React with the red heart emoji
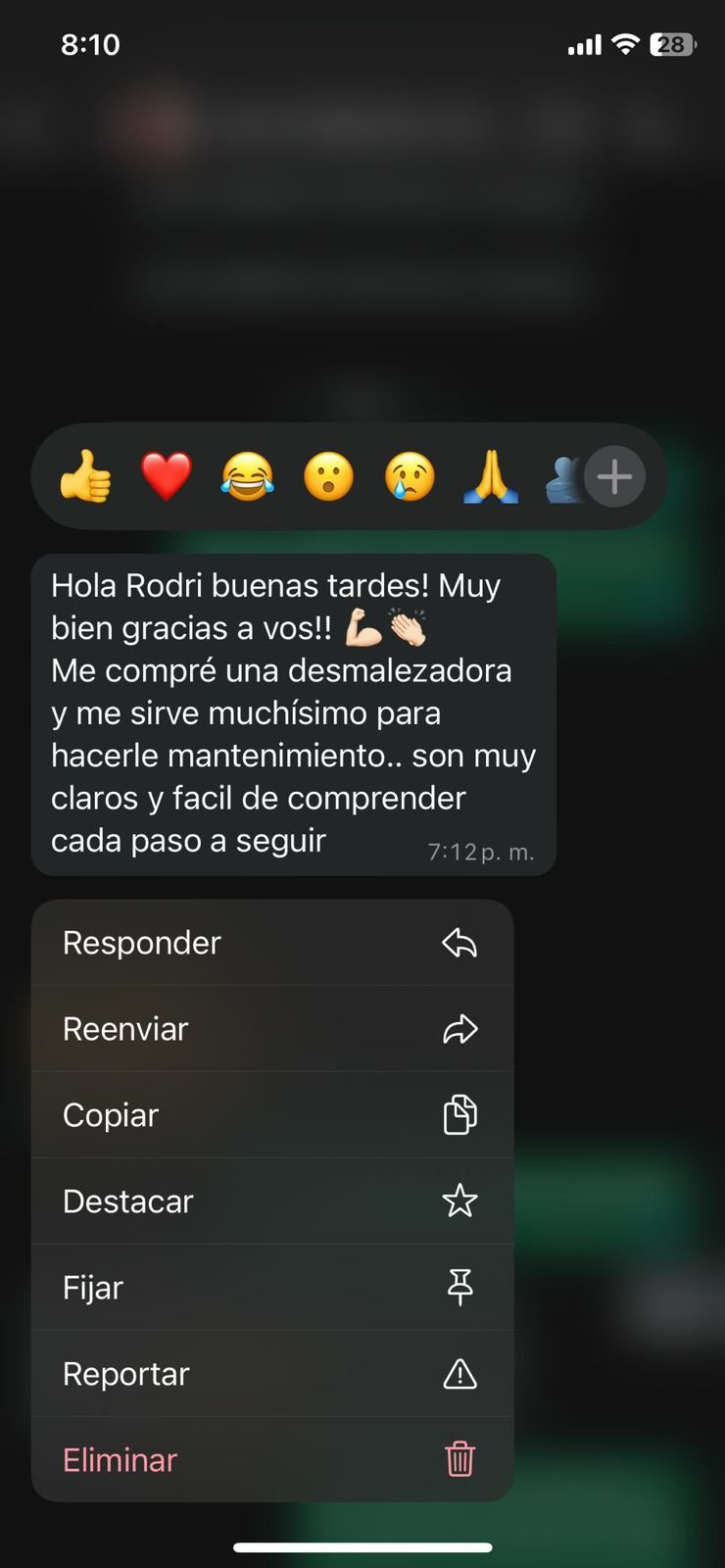 point(167,476)
